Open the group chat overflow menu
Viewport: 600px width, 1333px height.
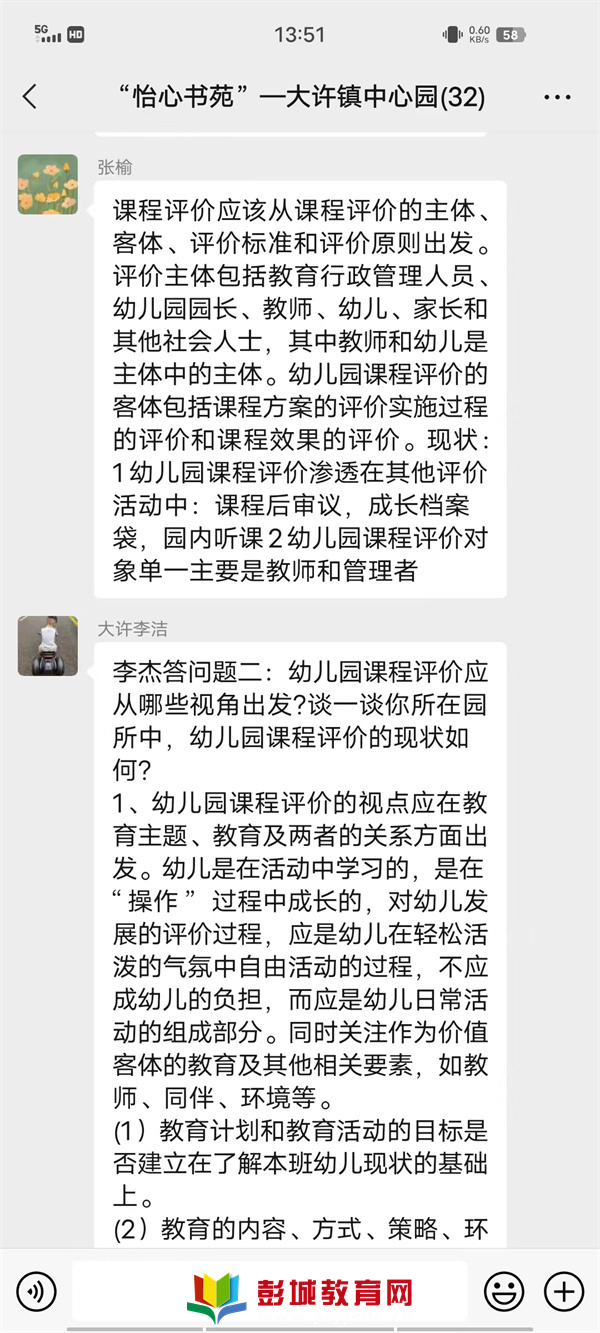coord(557,97)
